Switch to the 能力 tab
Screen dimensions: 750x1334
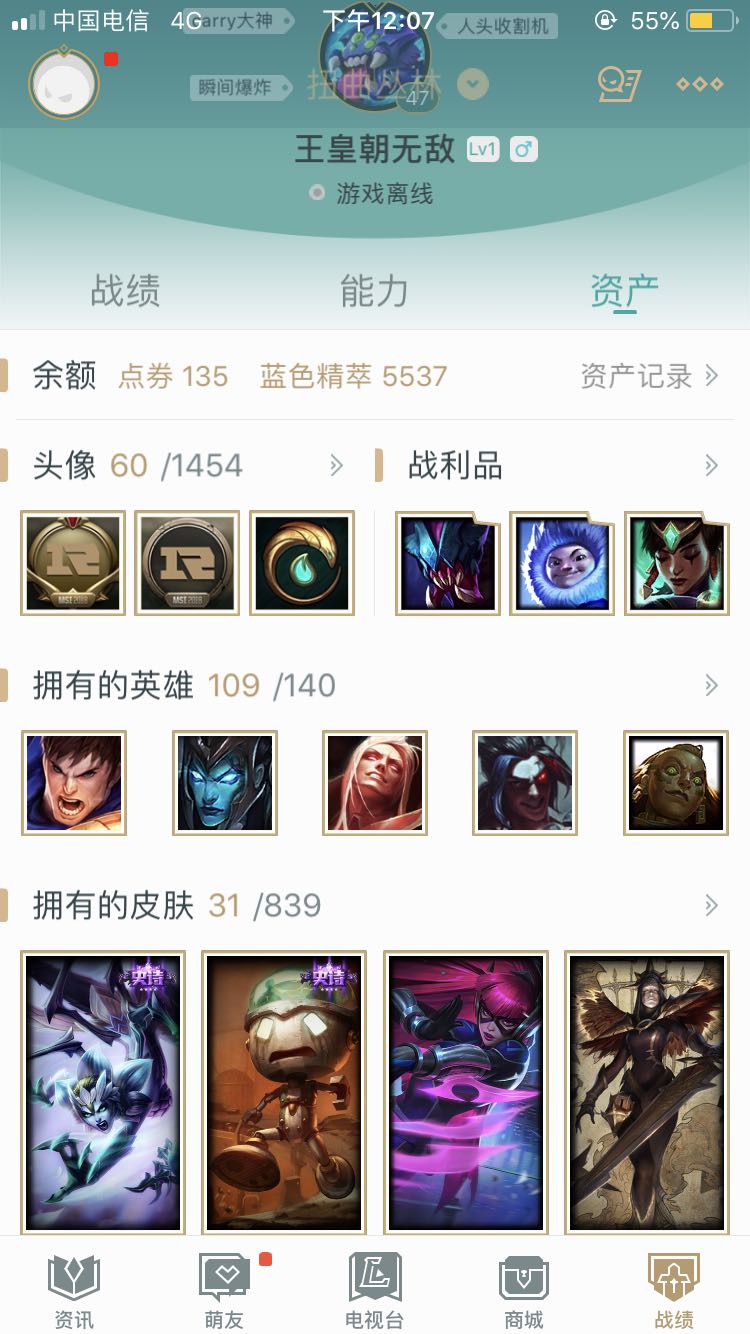(374, 290)
